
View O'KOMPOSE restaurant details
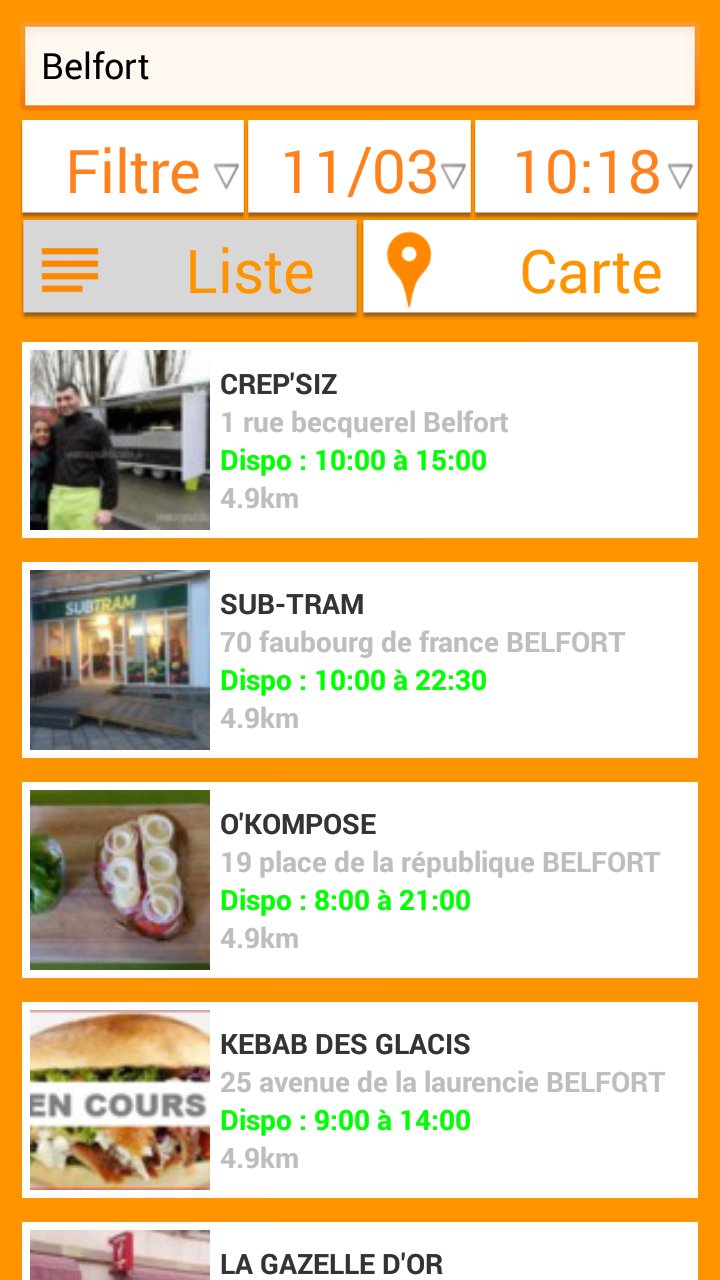click(x=360, y=880)
